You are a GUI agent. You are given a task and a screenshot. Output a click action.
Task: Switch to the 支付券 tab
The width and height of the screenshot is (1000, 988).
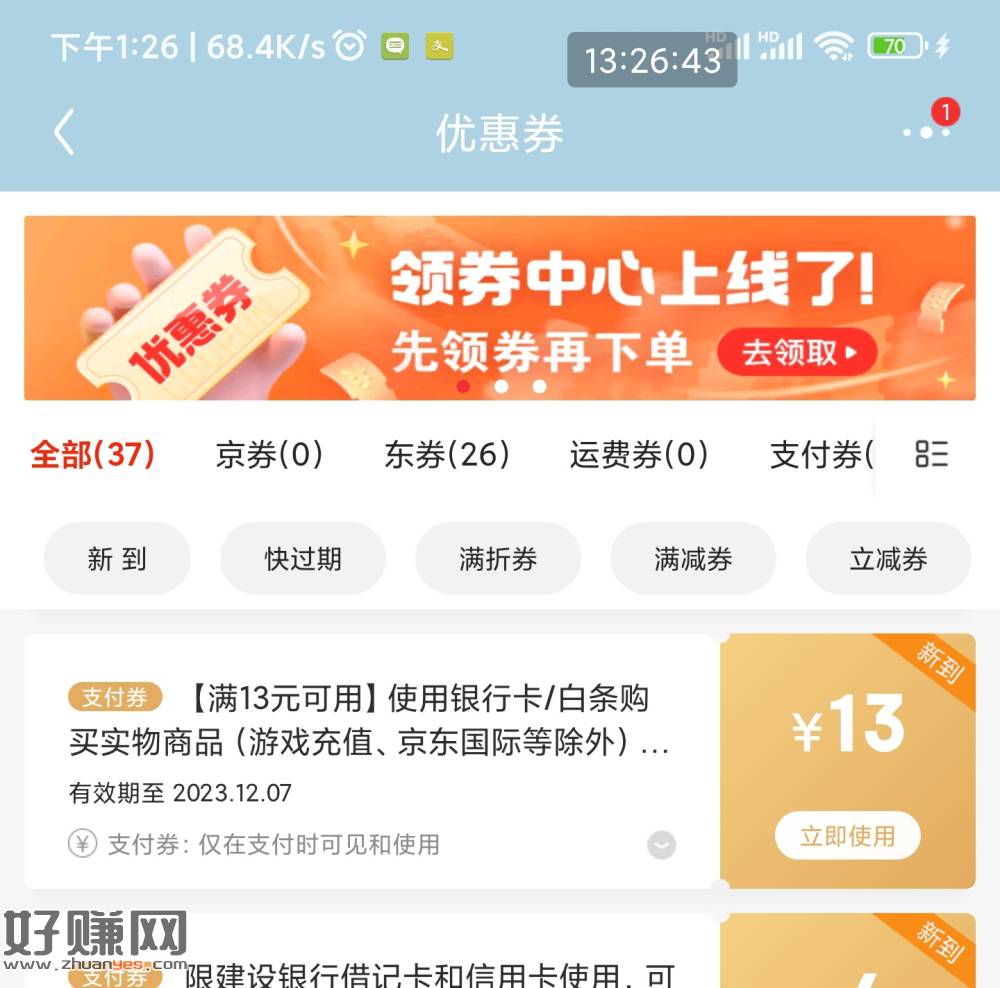[820, 455]
